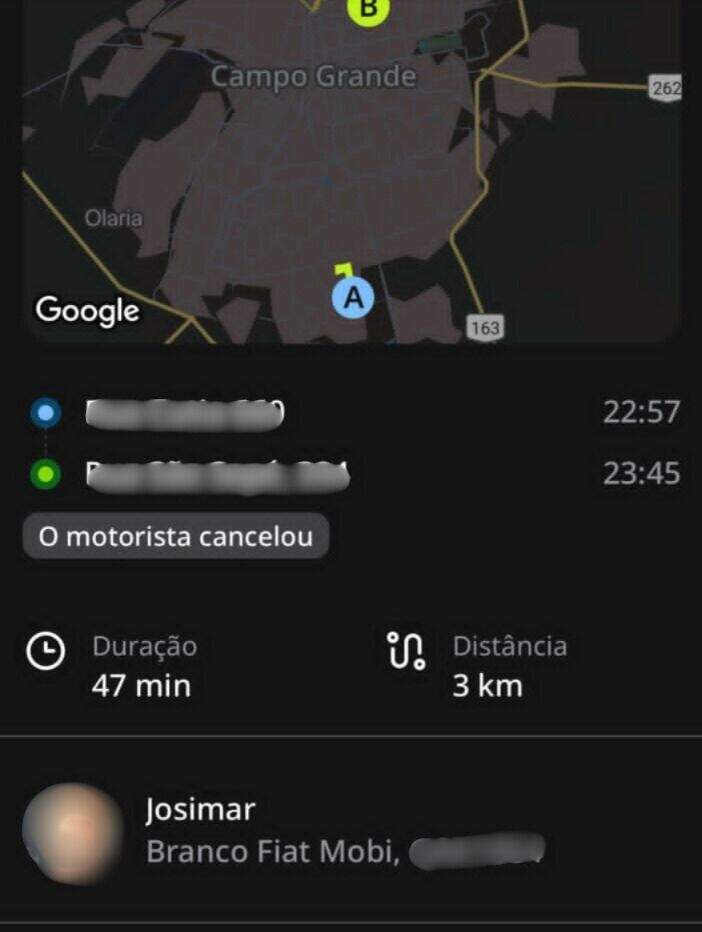Open the Campo Grande route map

[351, 170]
